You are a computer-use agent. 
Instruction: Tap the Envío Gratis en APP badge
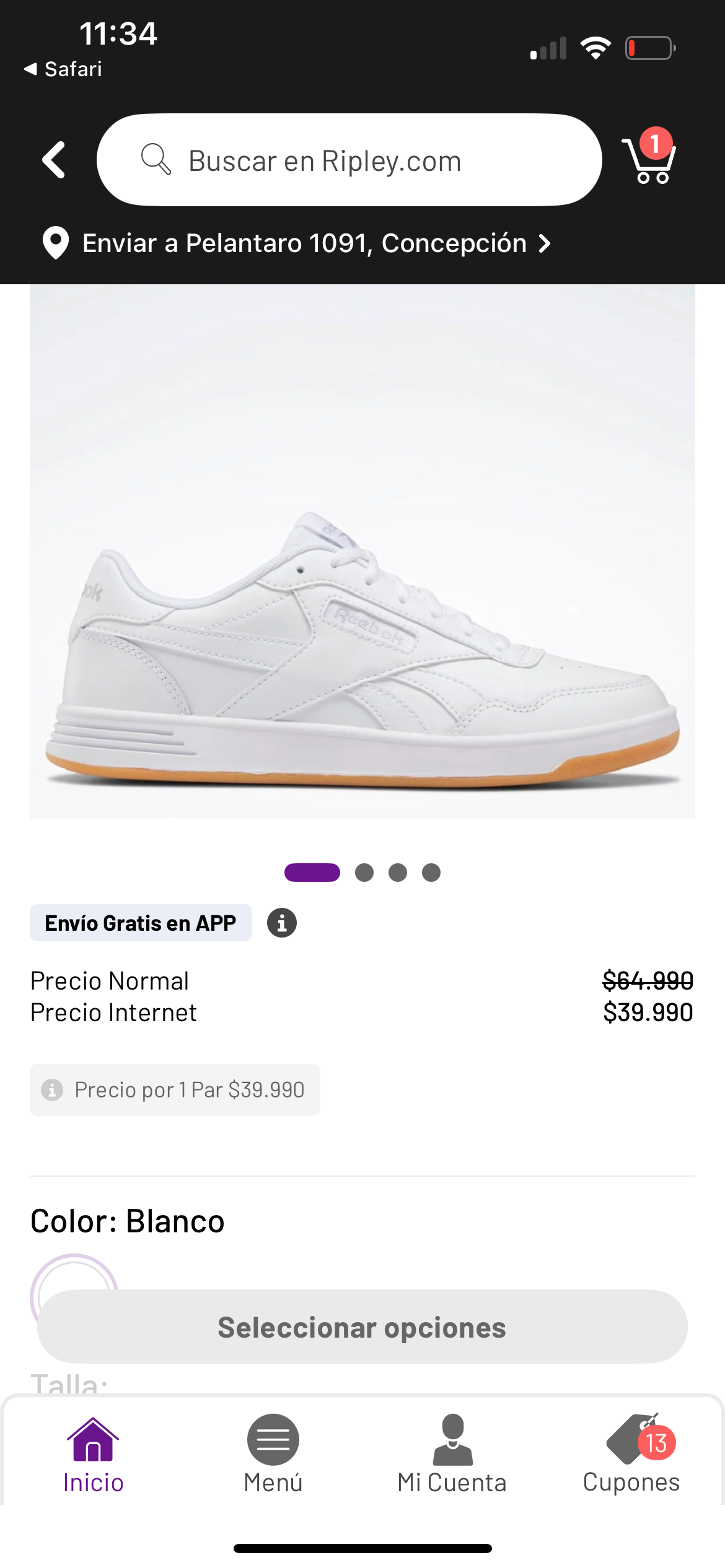(140, 923)
